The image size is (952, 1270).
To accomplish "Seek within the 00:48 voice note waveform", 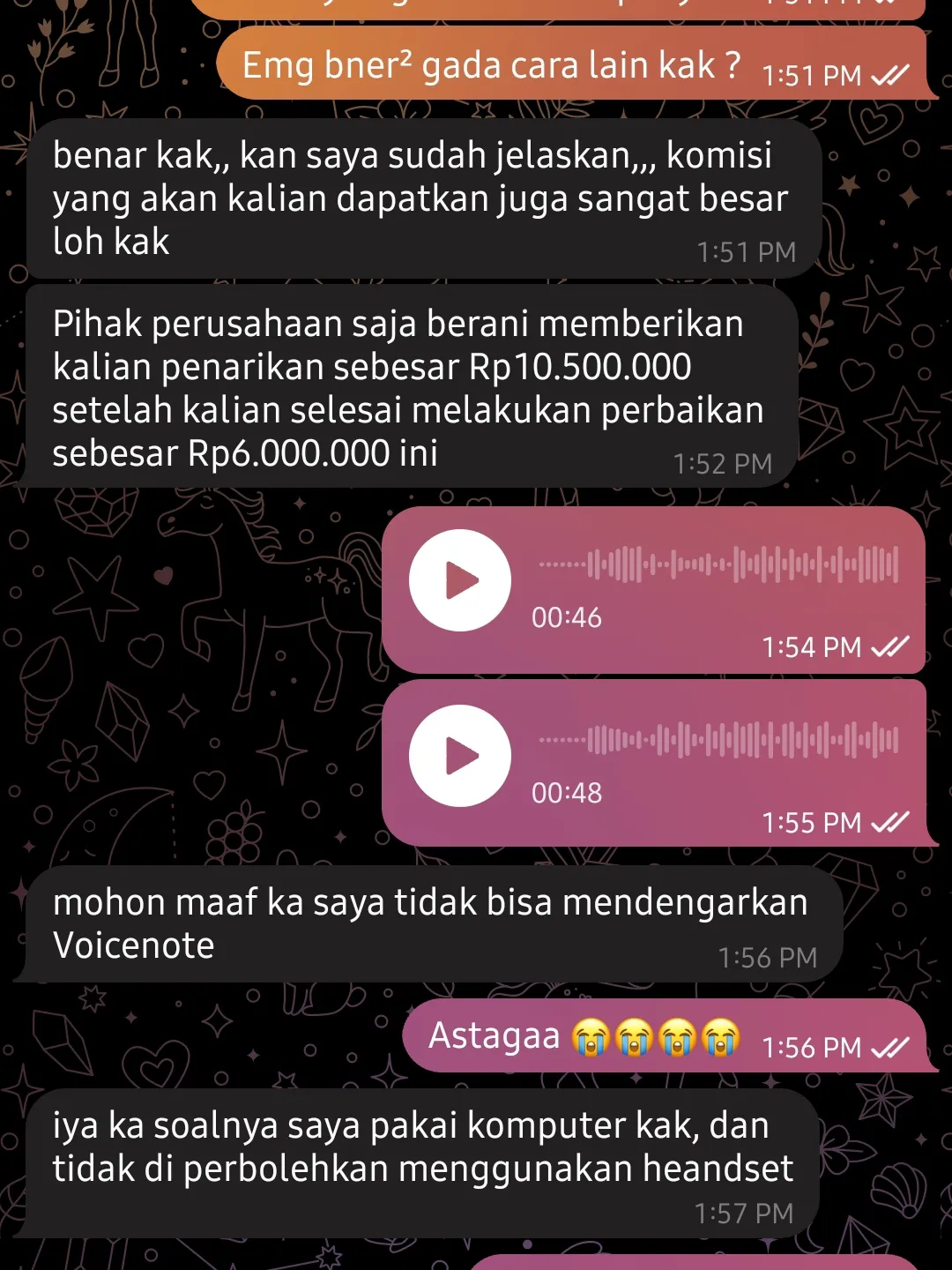I will [718, 740].
